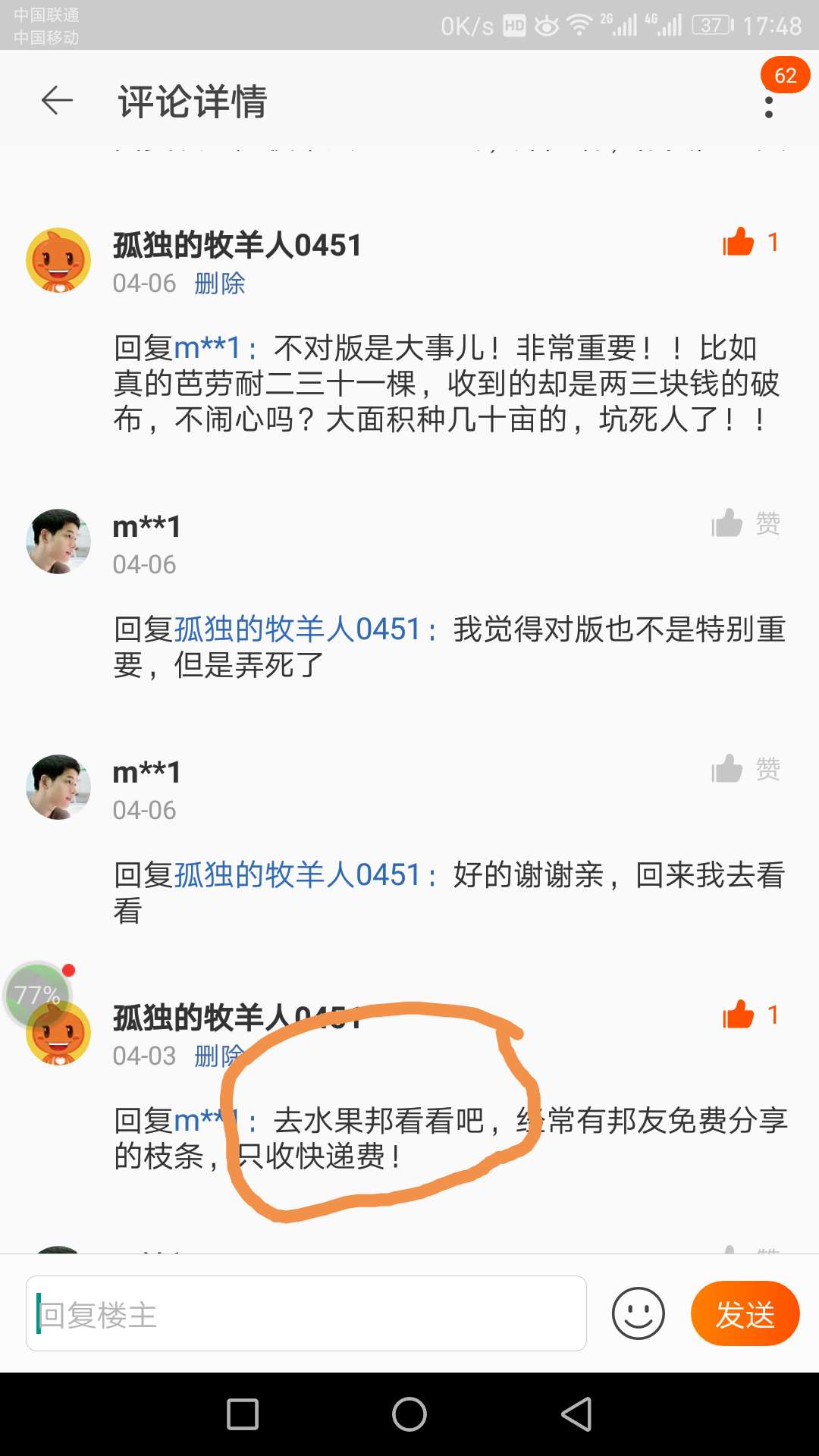Open the three-dot overflow menu
Image resolution: width=819 pixels, height=1456 pixels.
point(769,107)
